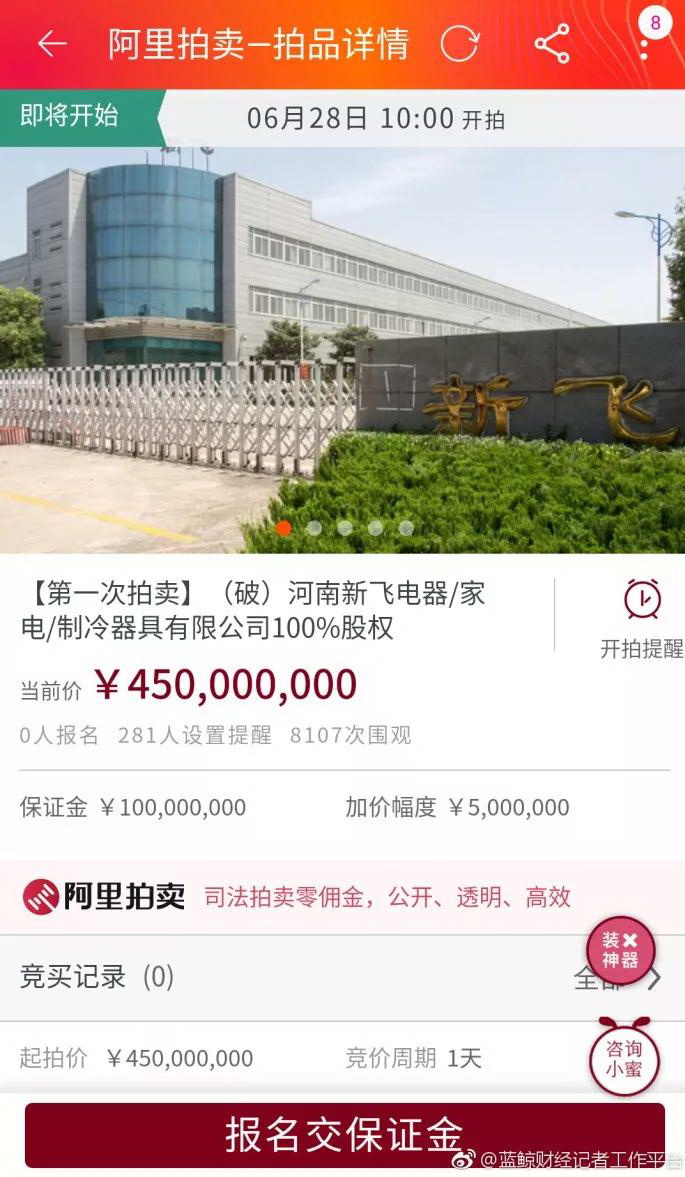Tap the 阿里拍卖 zero-commission banner
The image size is (685, 1177).
tap(342, 897)
